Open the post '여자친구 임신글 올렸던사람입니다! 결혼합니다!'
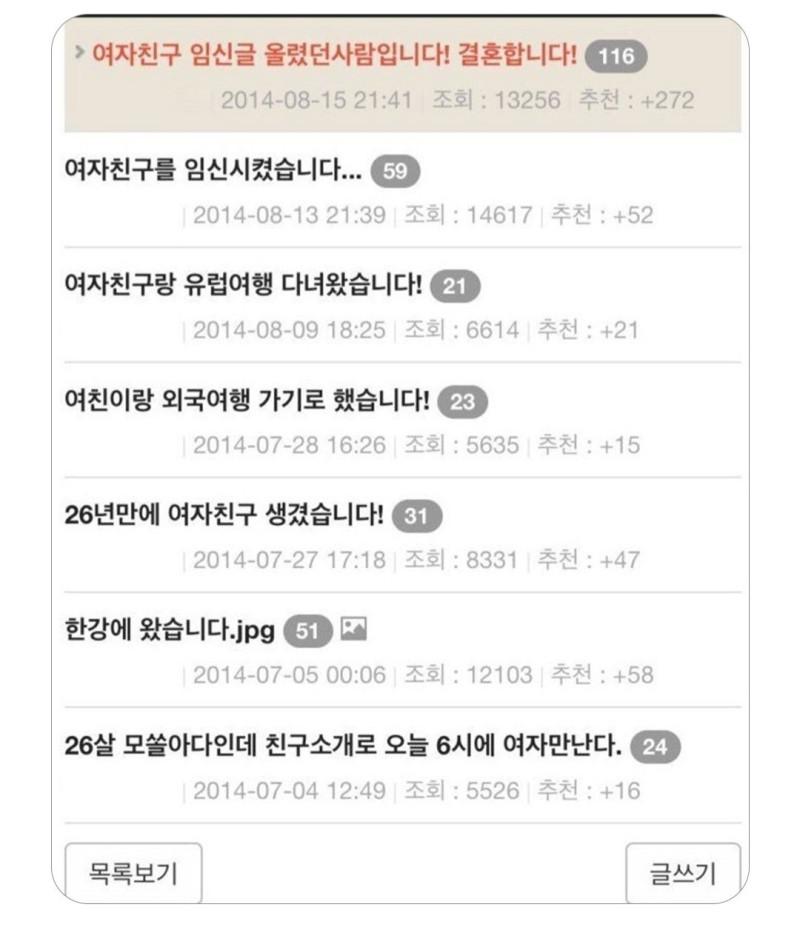The width and height of the screenshot is (800, 933). tap(335, 55)
